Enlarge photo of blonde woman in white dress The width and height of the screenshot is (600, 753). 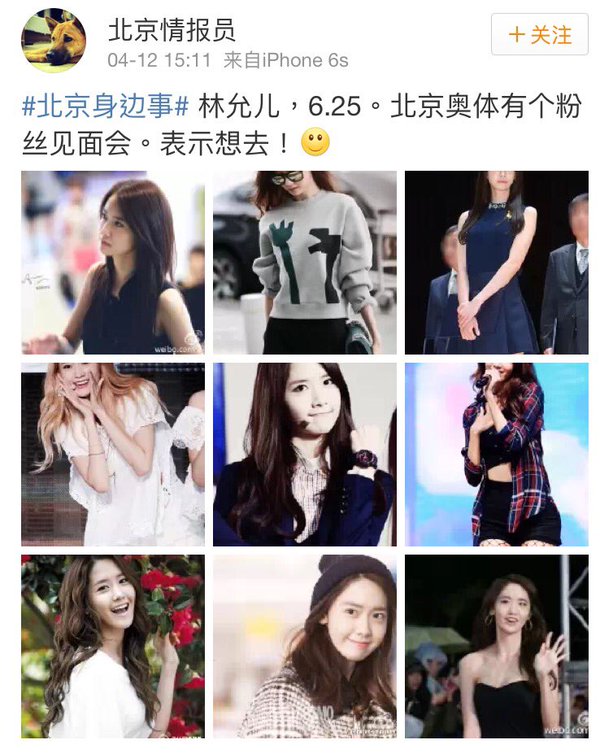tap(113, 454)
